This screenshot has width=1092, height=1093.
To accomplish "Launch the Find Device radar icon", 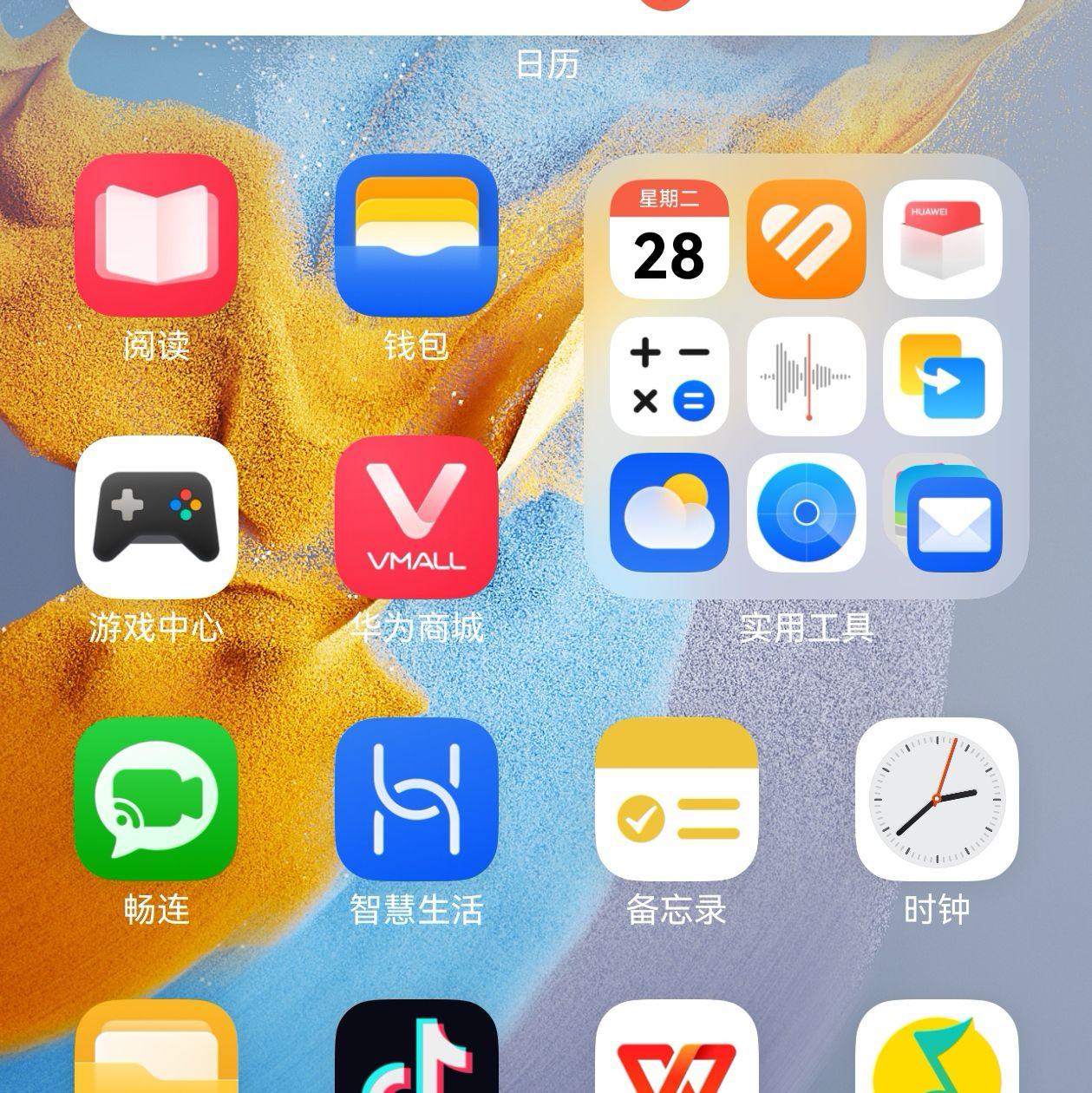I will [807, 513].
